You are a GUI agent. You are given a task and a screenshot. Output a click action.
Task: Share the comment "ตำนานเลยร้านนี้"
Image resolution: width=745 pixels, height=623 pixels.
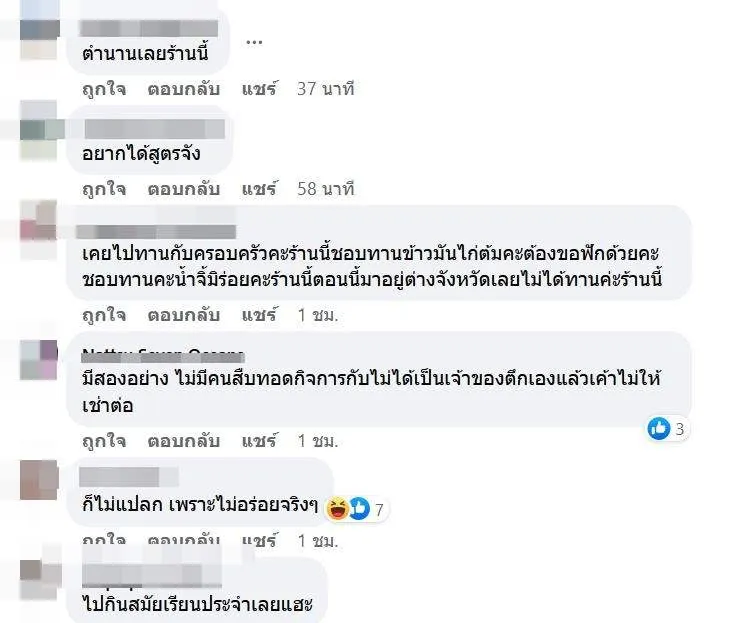click(259, 89)
